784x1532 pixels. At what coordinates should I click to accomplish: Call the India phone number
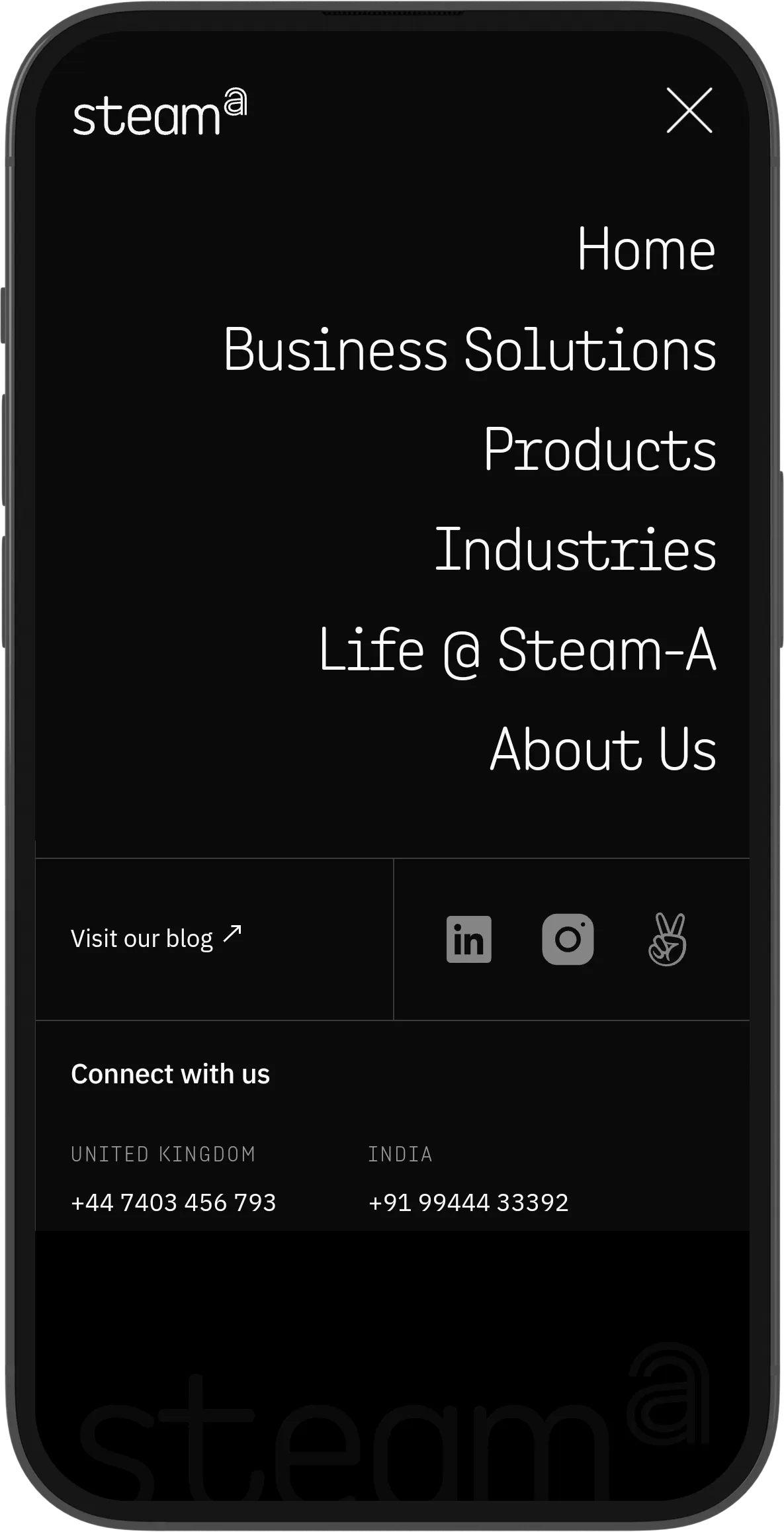468,1202
